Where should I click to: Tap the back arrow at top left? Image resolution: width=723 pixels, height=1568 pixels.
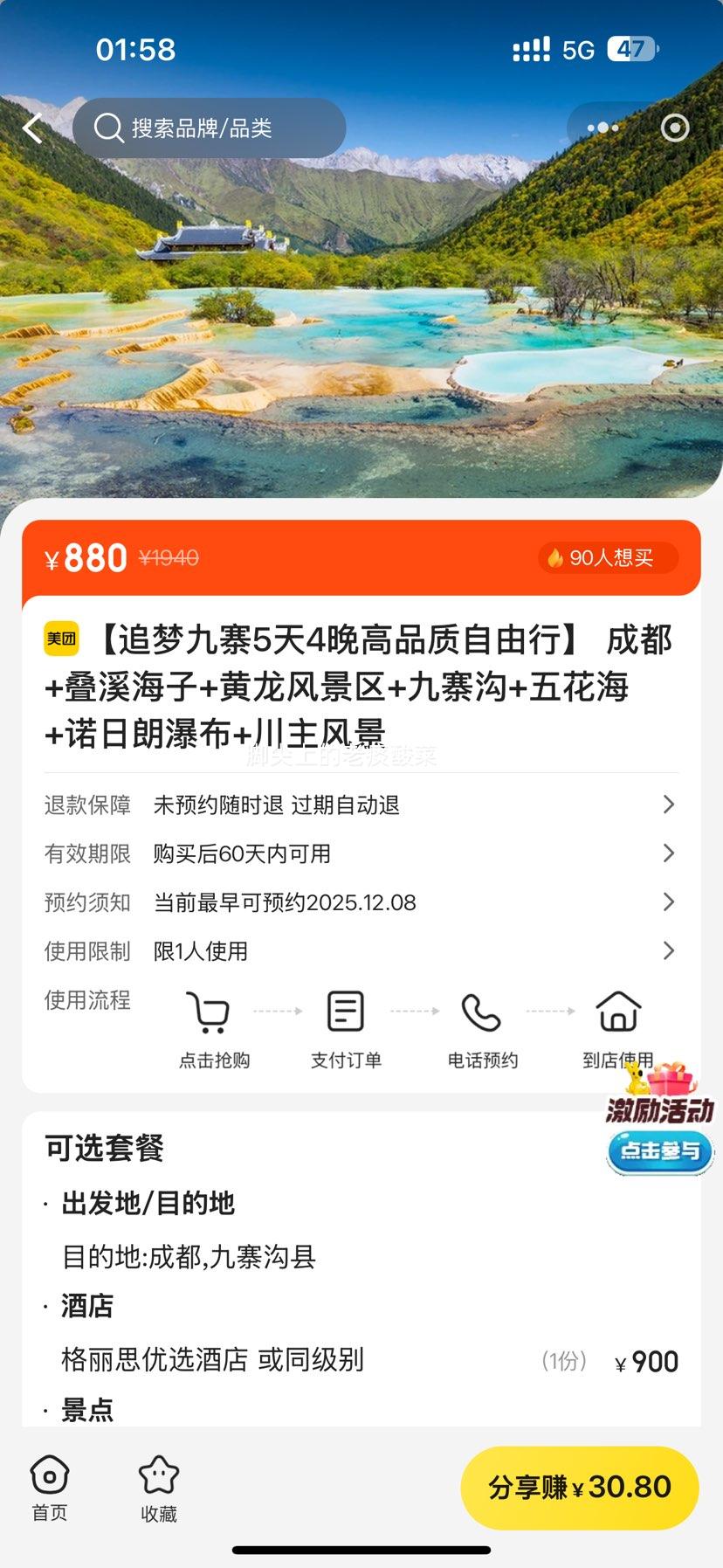point(31,128)
